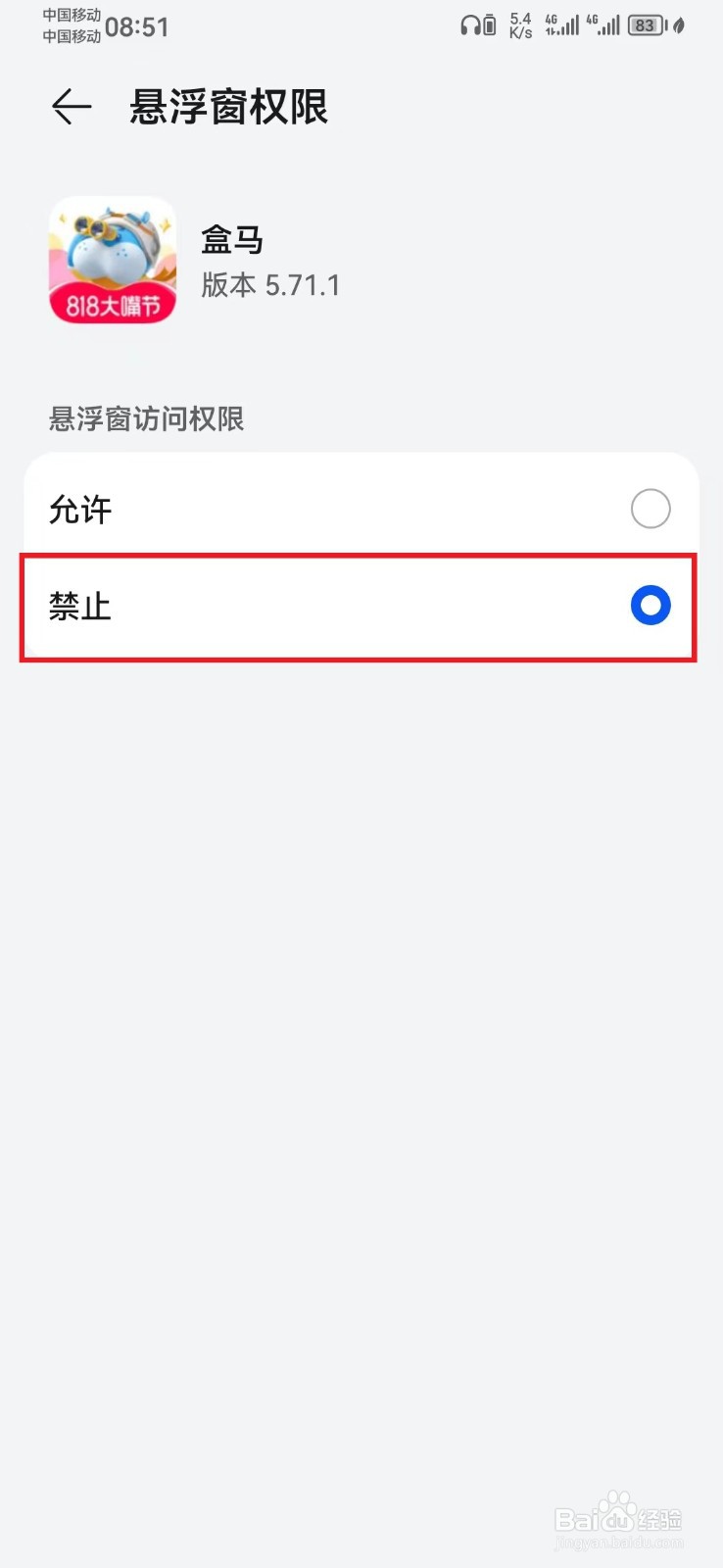
Task: Tap the Hema (盒马) app icon
Action: tap(112, 261)
